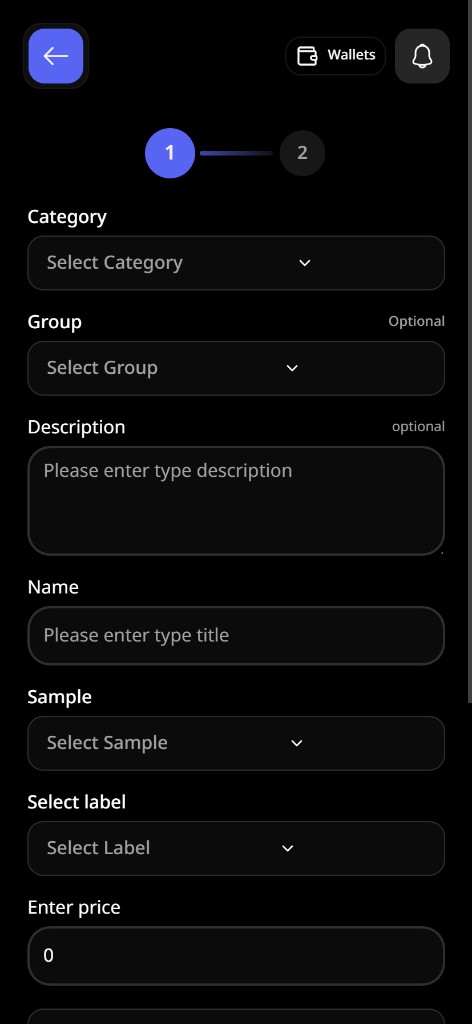This screenshot has width=472, height=1024.
Task: Open the Wallets button
Action: [336, 56]
